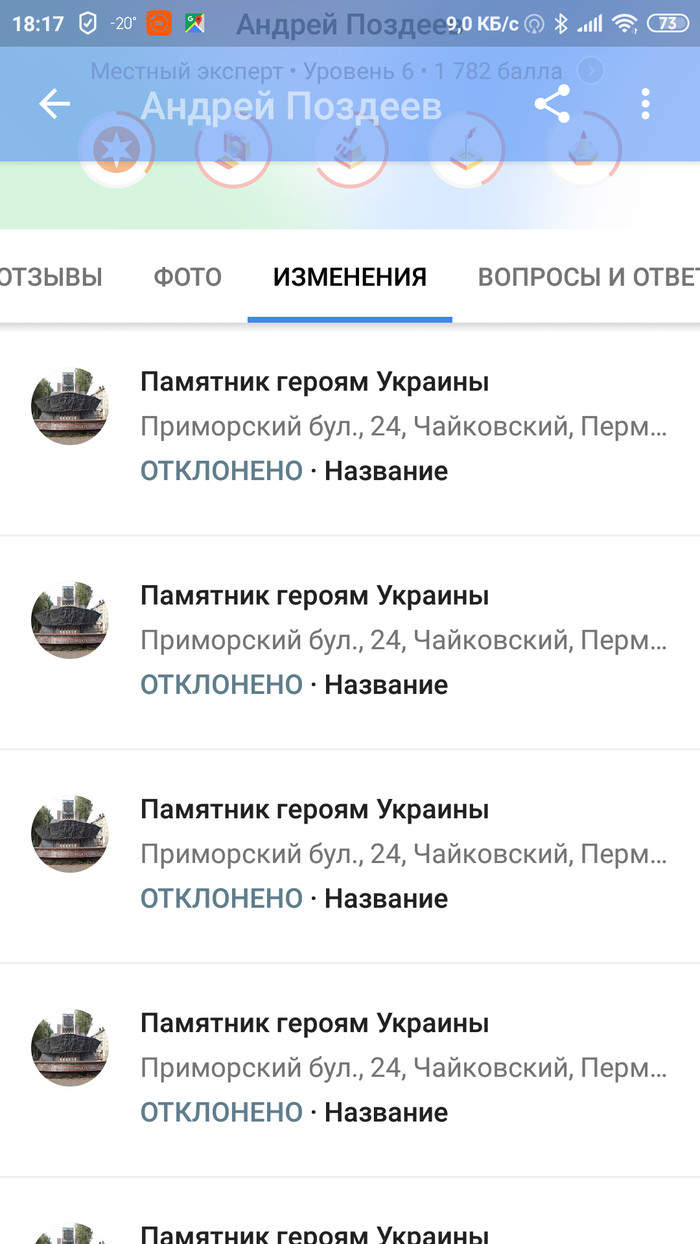The height and width of the screenshot is (1244, 700).
Task: Select the Изменения tab
Action: click(350, 277)
